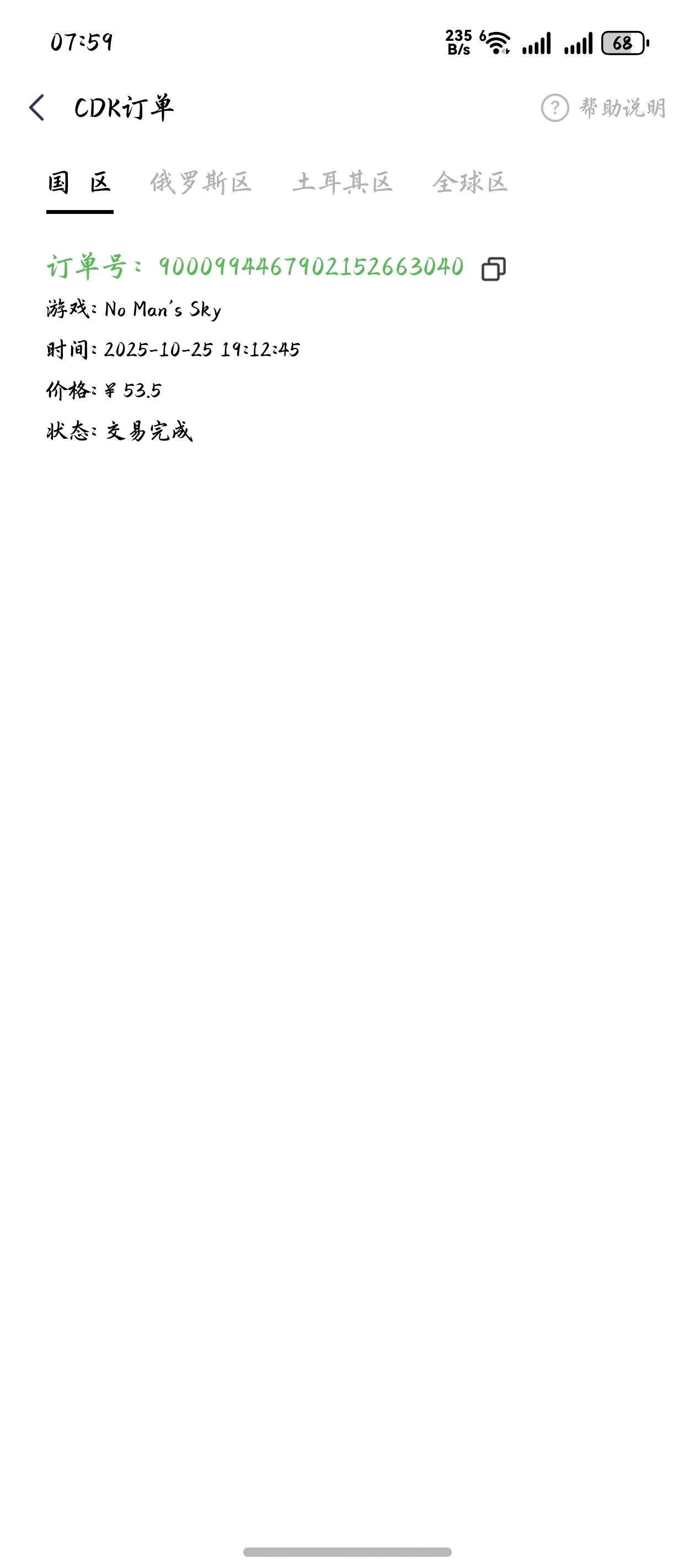This screenshot has width=695, height=1568.
Task: Go back from the CDK订单 page
Action: (x=37, y=108)
